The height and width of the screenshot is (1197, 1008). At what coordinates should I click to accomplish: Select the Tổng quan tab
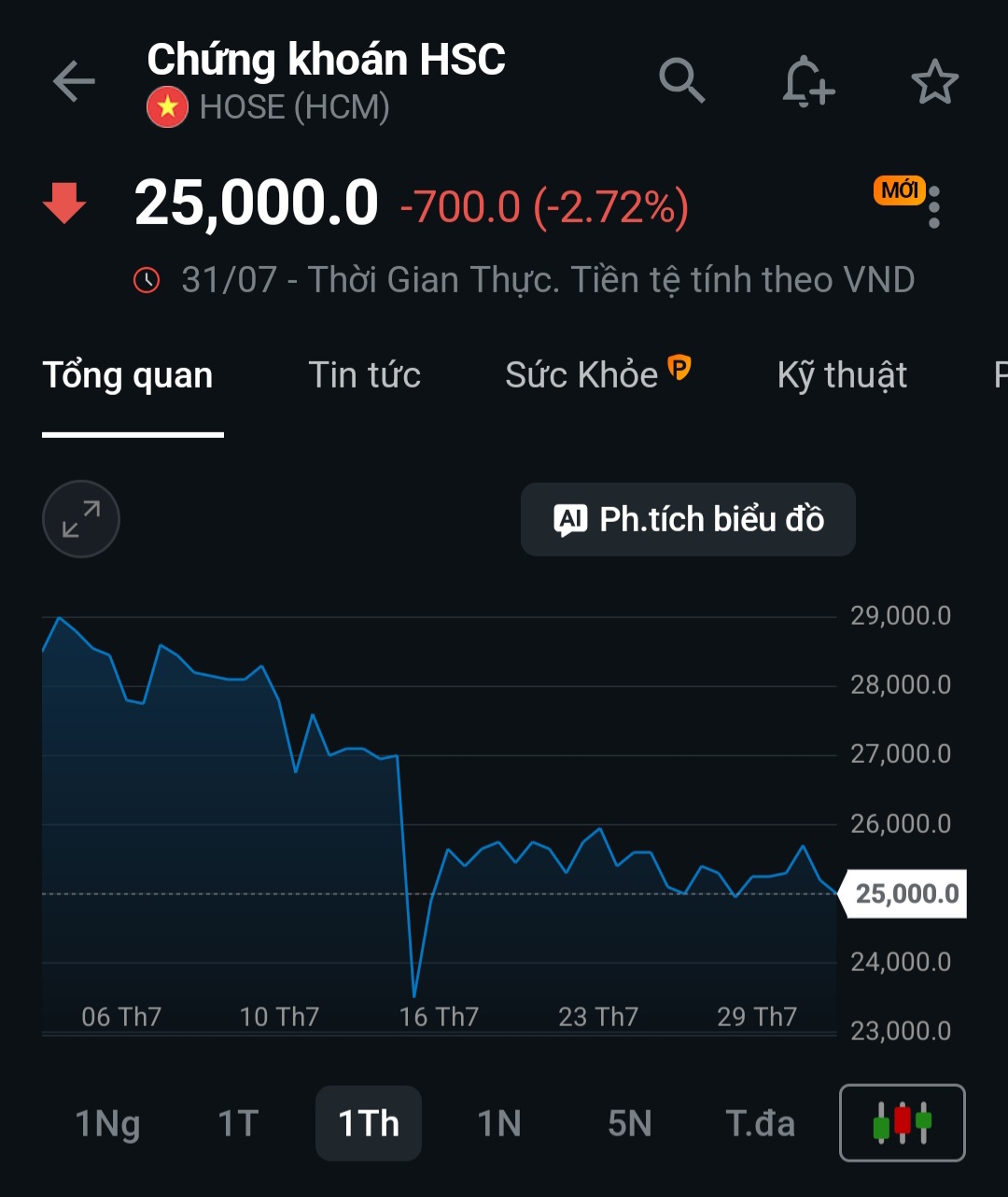tap(128, 375)
